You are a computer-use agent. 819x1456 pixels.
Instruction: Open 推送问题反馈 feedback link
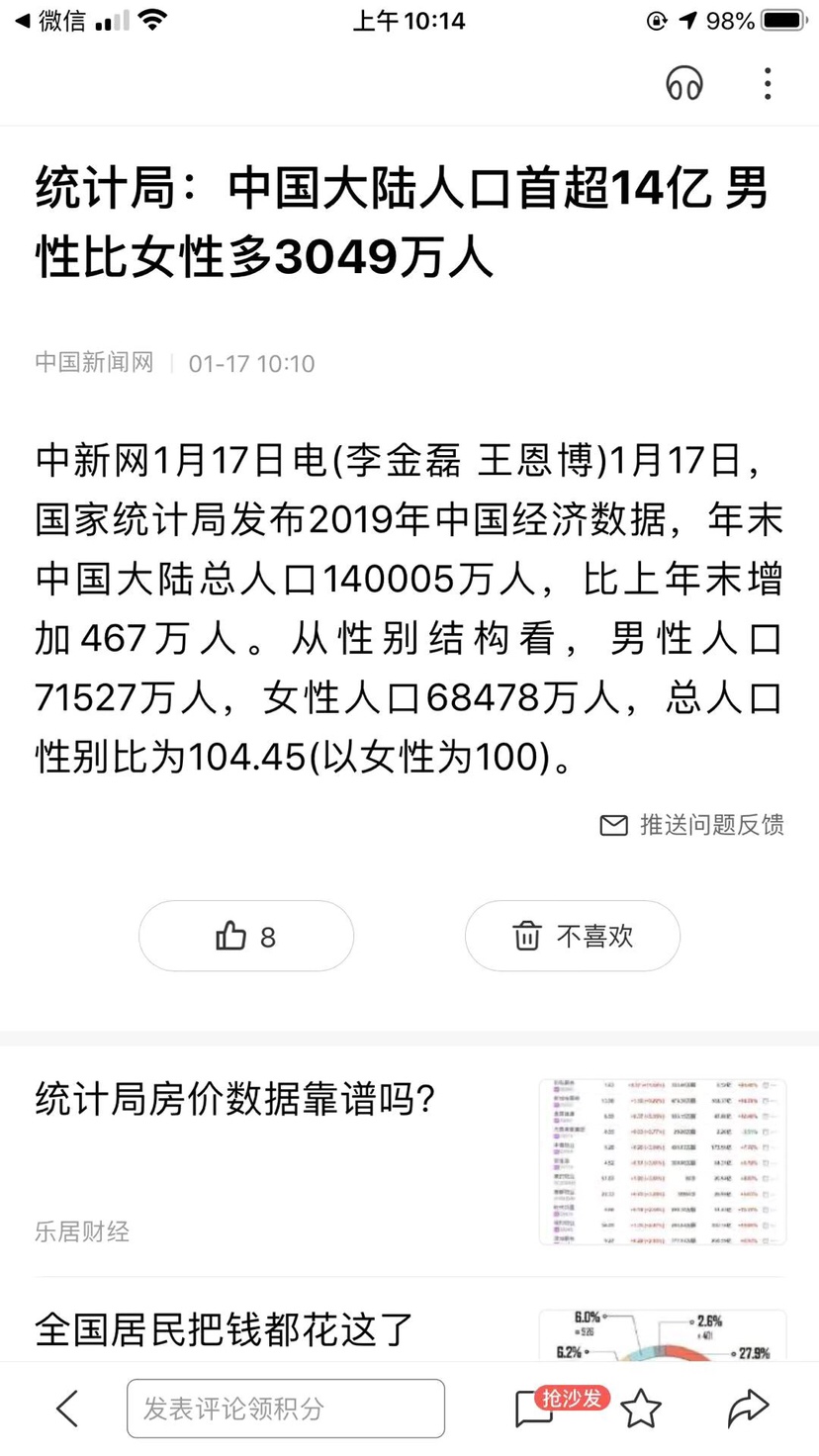pos(692,824)
